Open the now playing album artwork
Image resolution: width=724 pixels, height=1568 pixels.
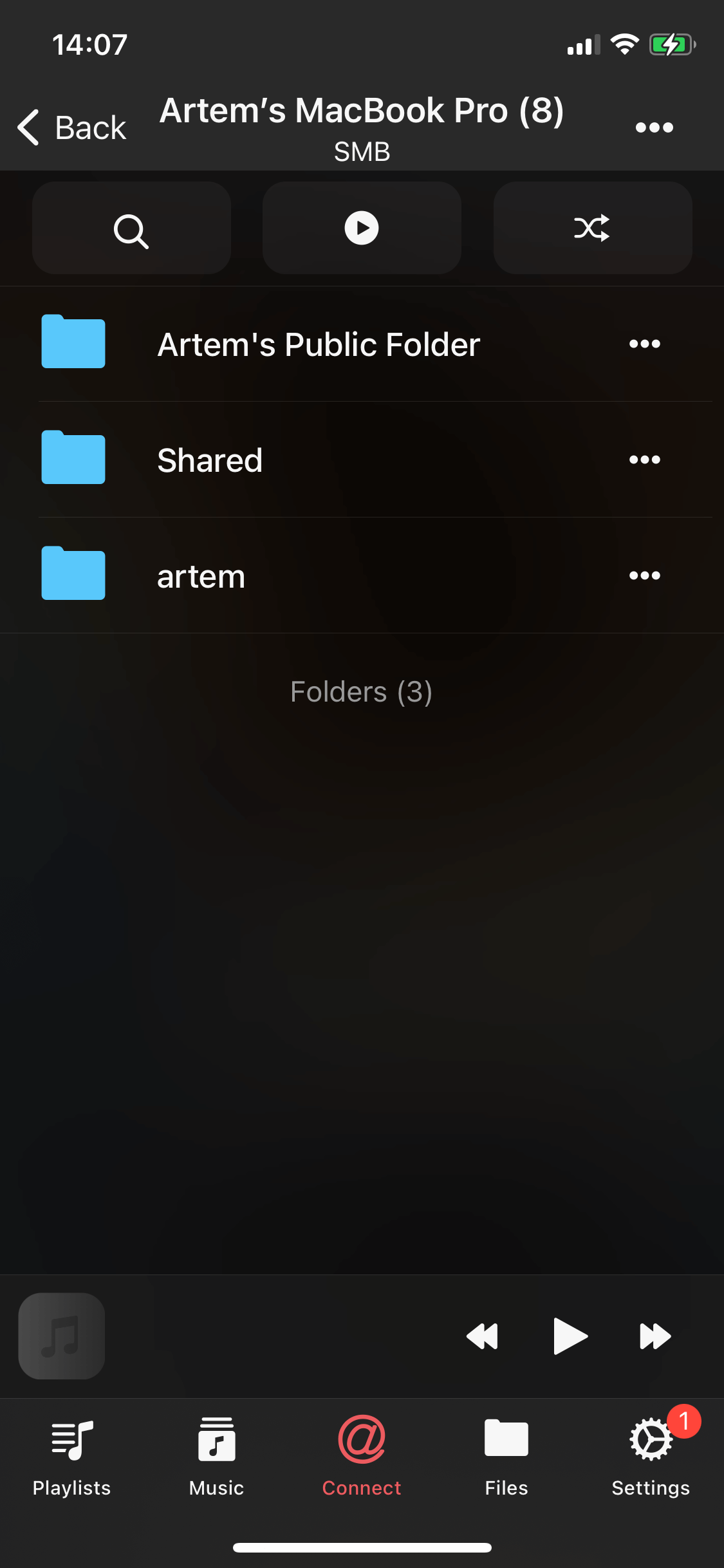(x=61, y=1335)
